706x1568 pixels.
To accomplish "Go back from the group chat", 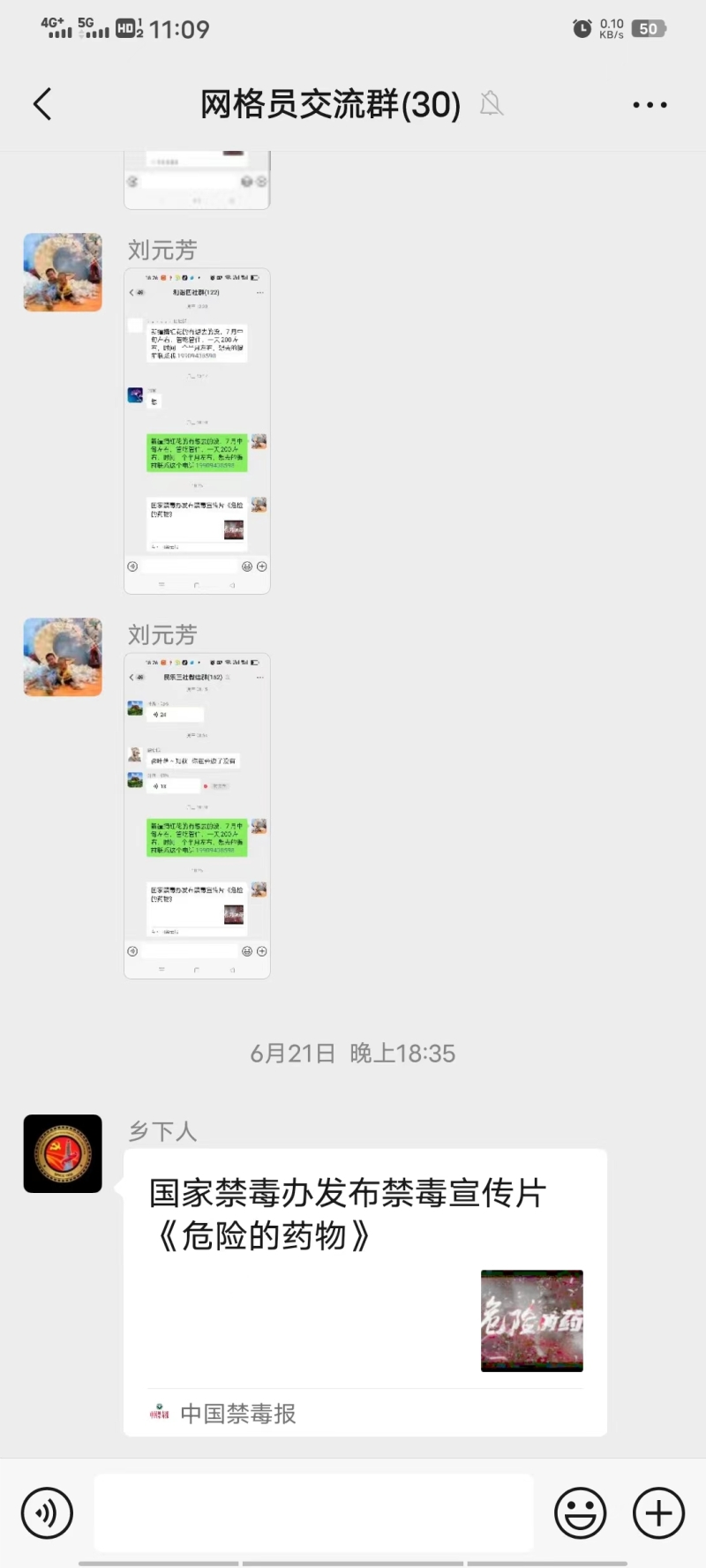I will click(x=42, y=104).
